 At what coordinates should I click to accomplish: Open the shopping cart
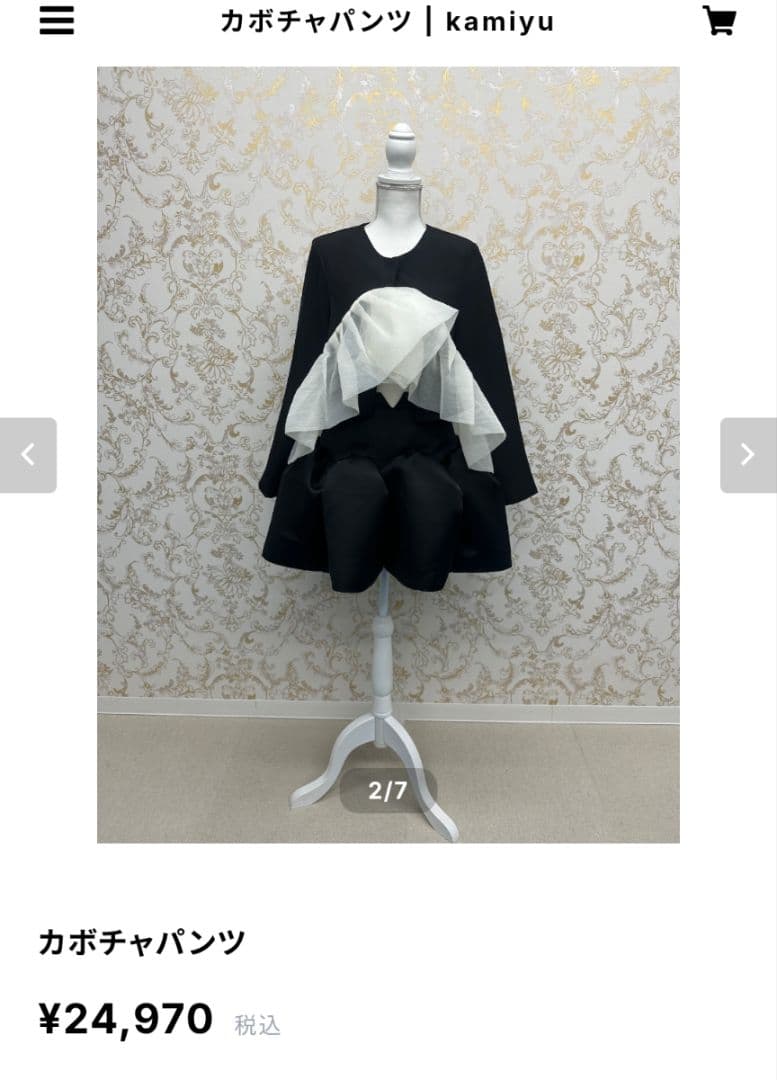click(719, 21)
